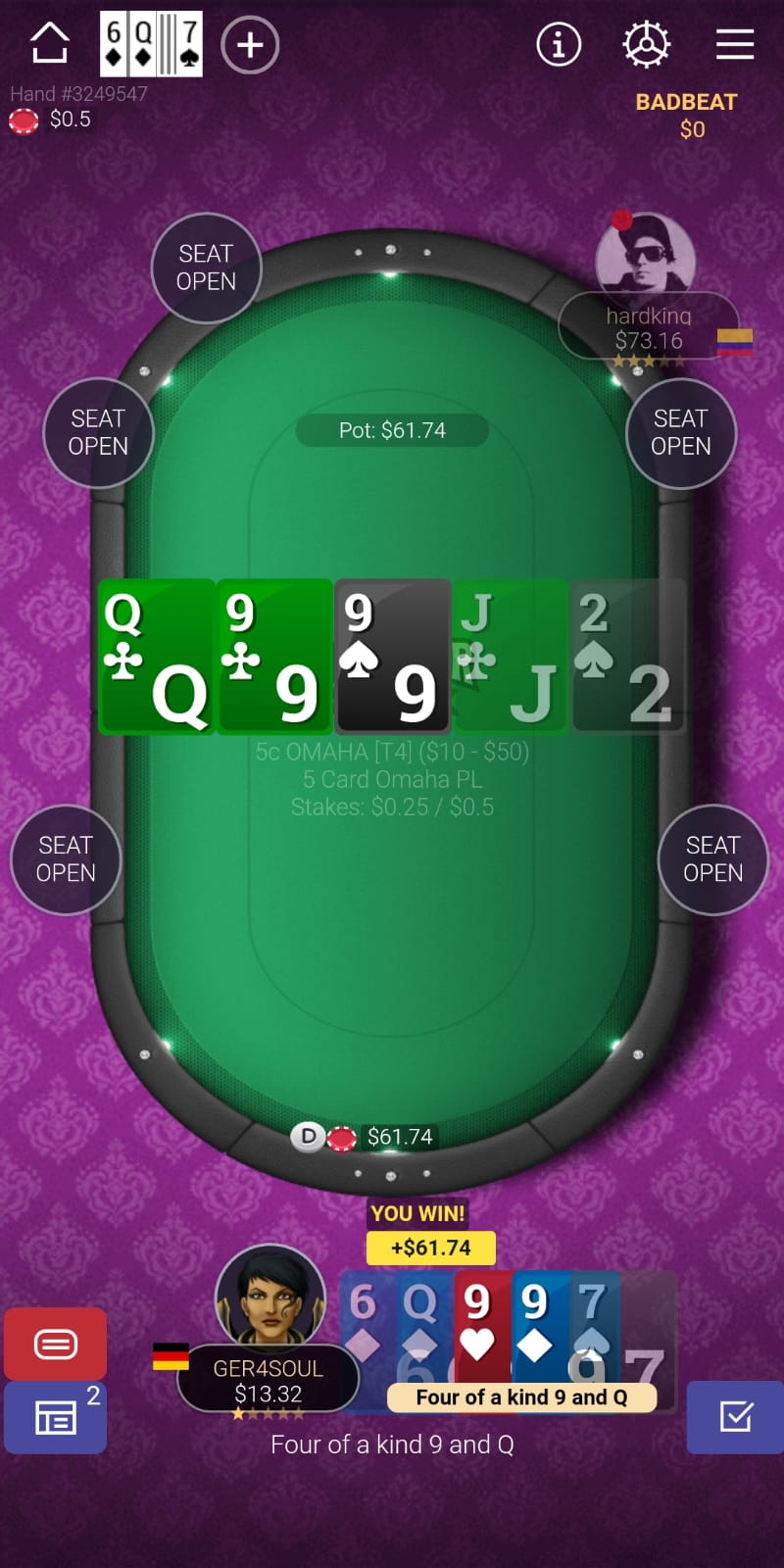Open the info icon
The height and width of the screenshot is (1568, 784).
coord(559,44)
